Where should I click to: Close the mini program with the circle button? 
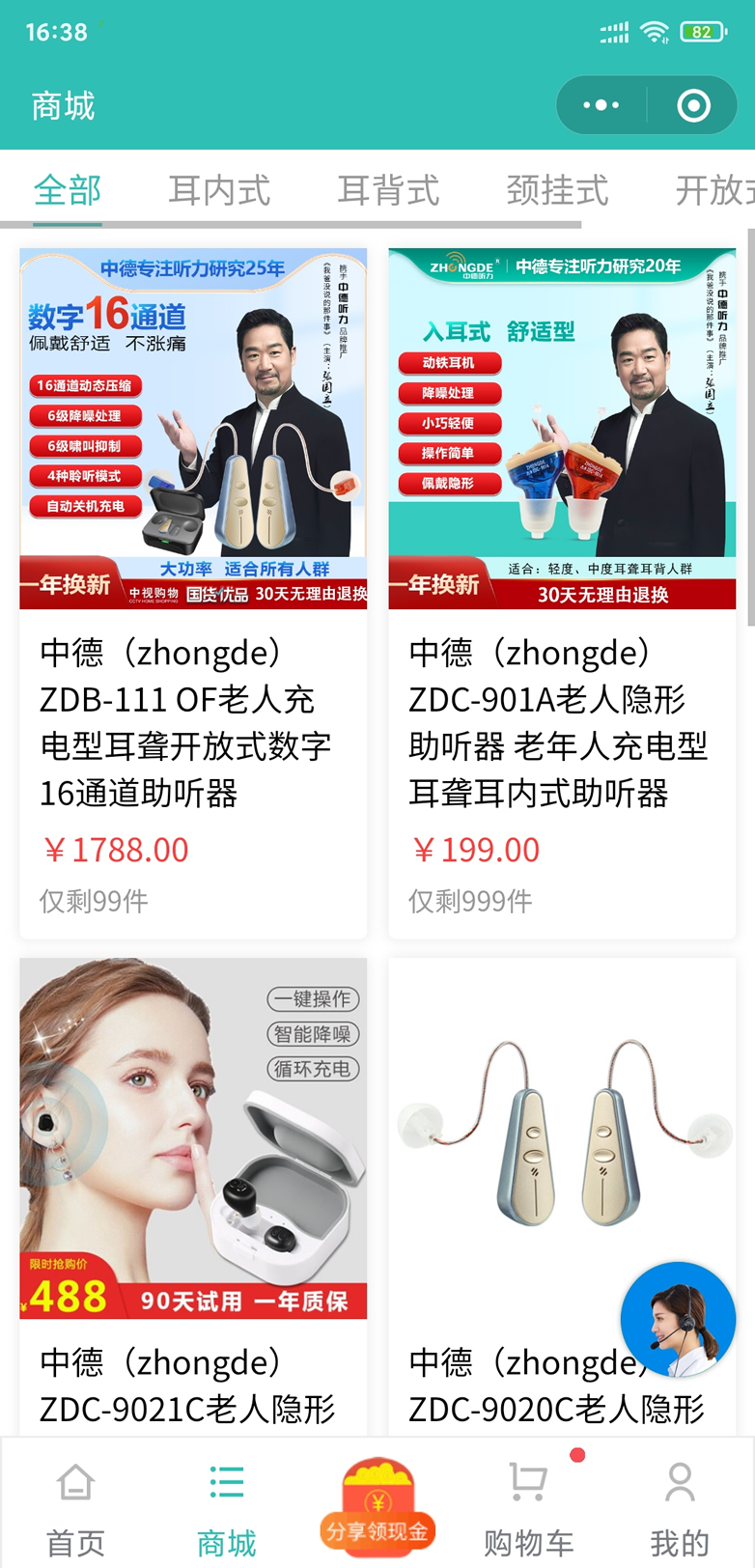click(693, 105)
